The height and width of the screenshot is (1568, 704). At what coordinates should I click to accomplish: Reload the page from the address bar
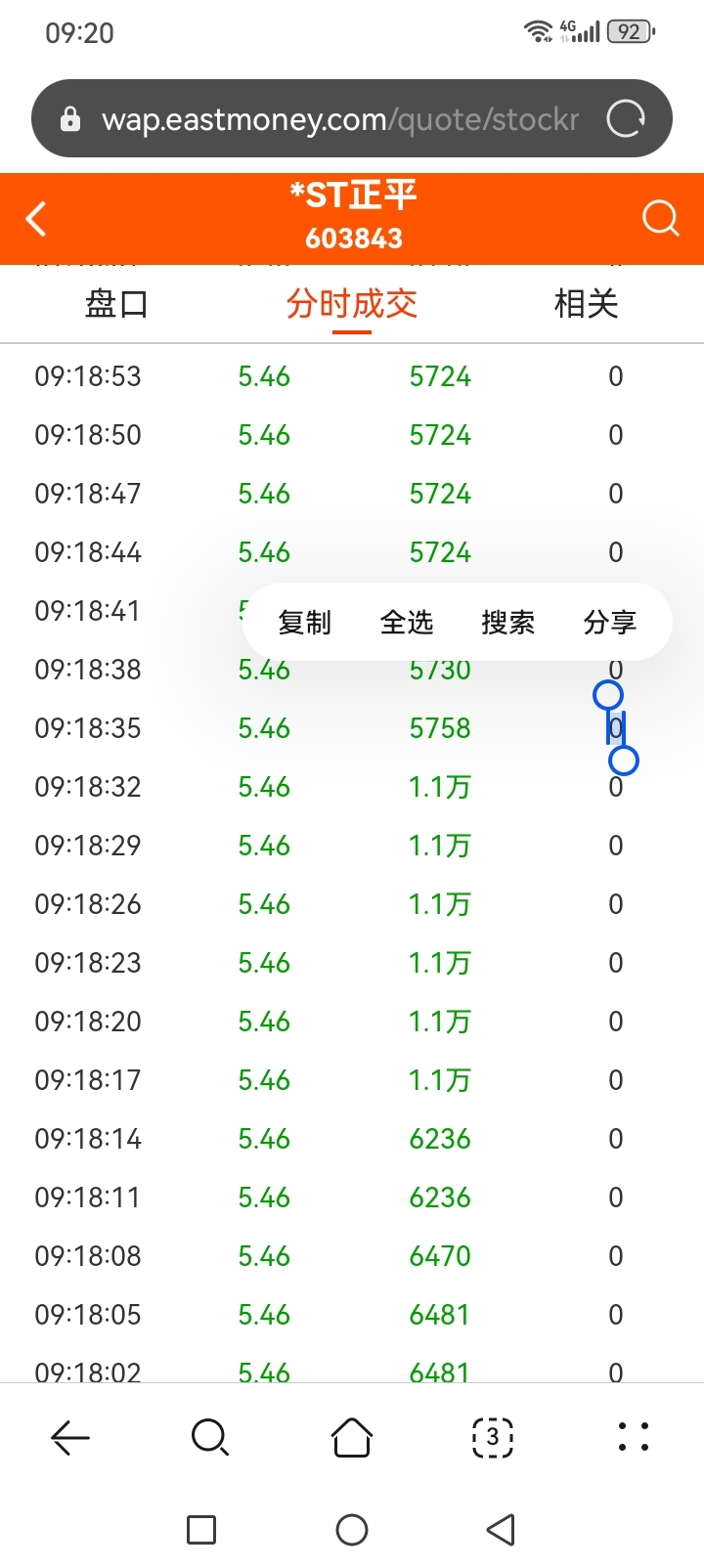point(626,119)
